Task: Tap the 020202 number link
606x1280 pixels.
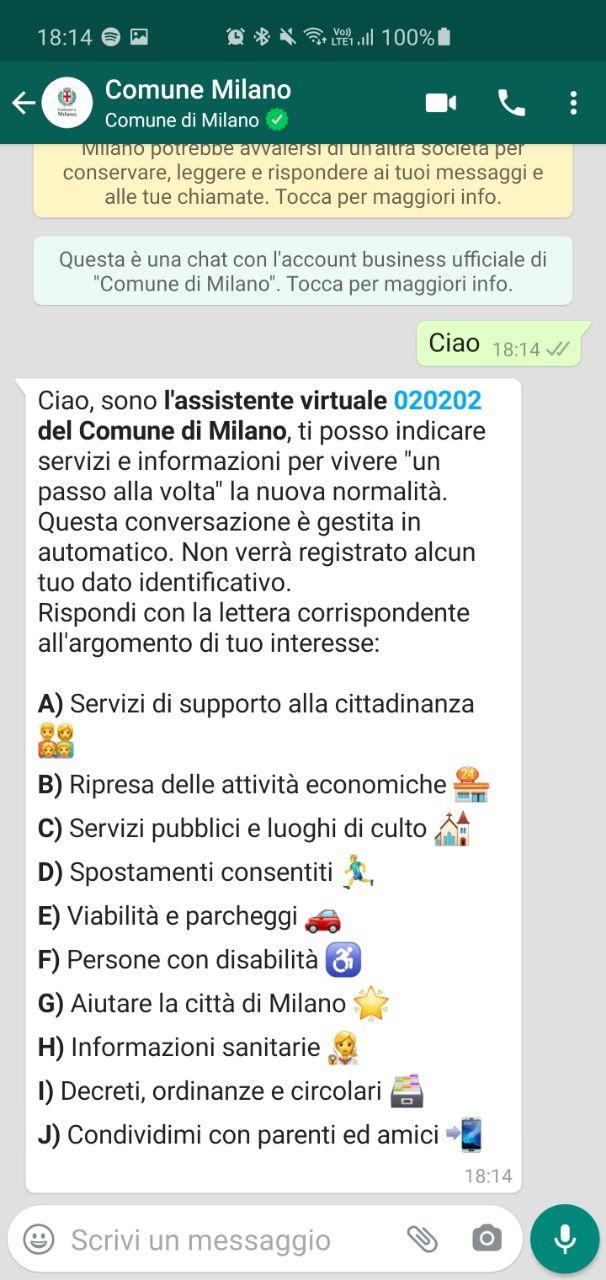Action: 437,401
